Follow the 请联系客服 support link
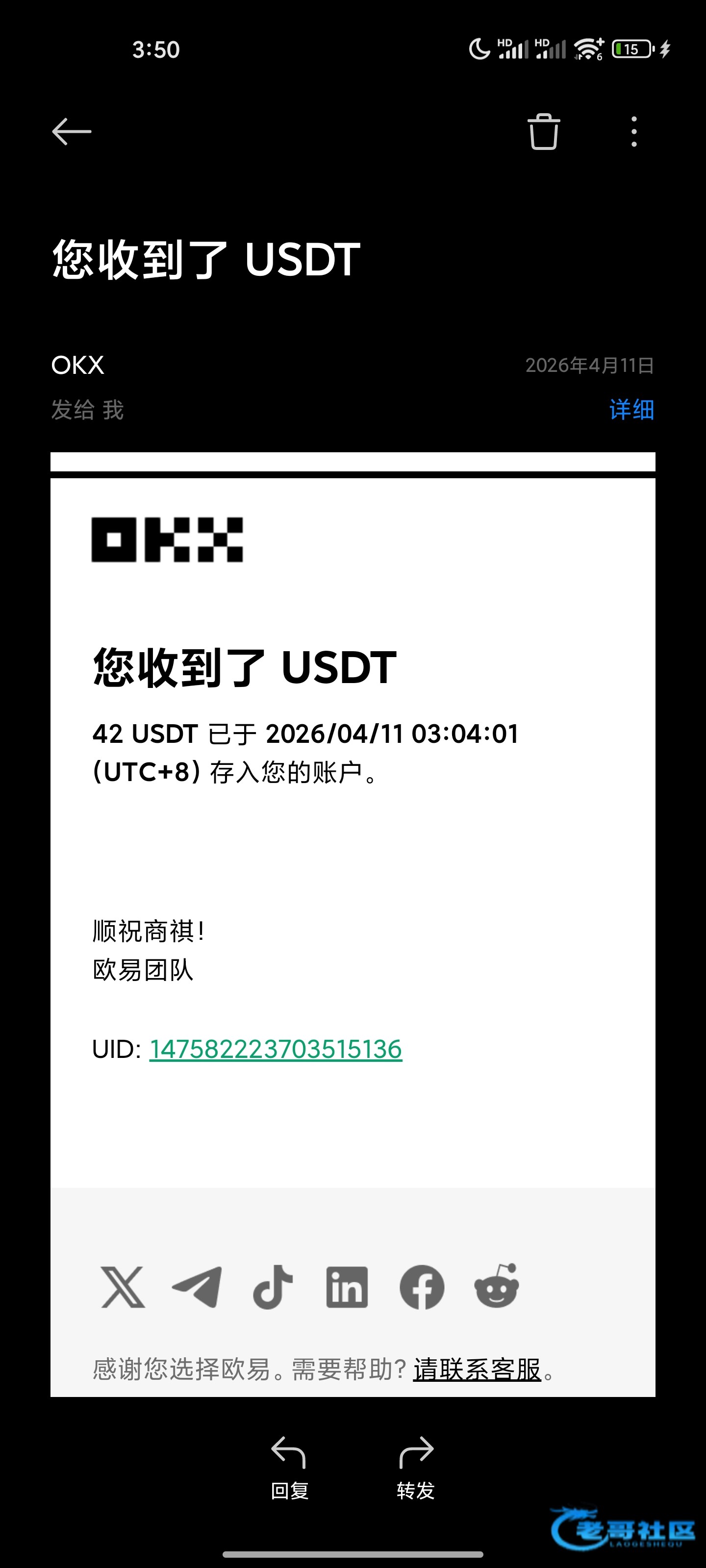 pyautogui.click(x=477, y=1370)
